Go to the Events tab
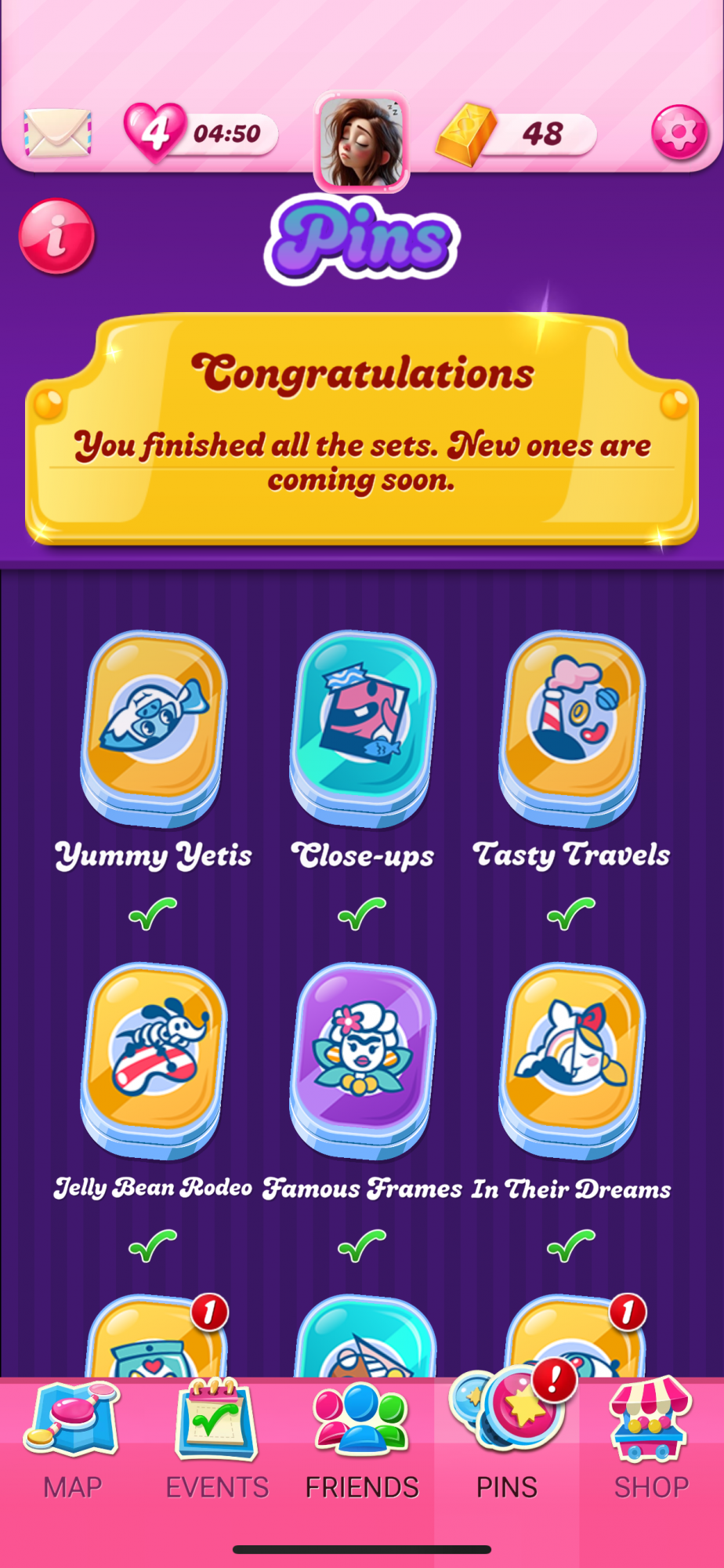Image resolution: width=724 pixels, height=1568 pixels. click(217, 1444)
